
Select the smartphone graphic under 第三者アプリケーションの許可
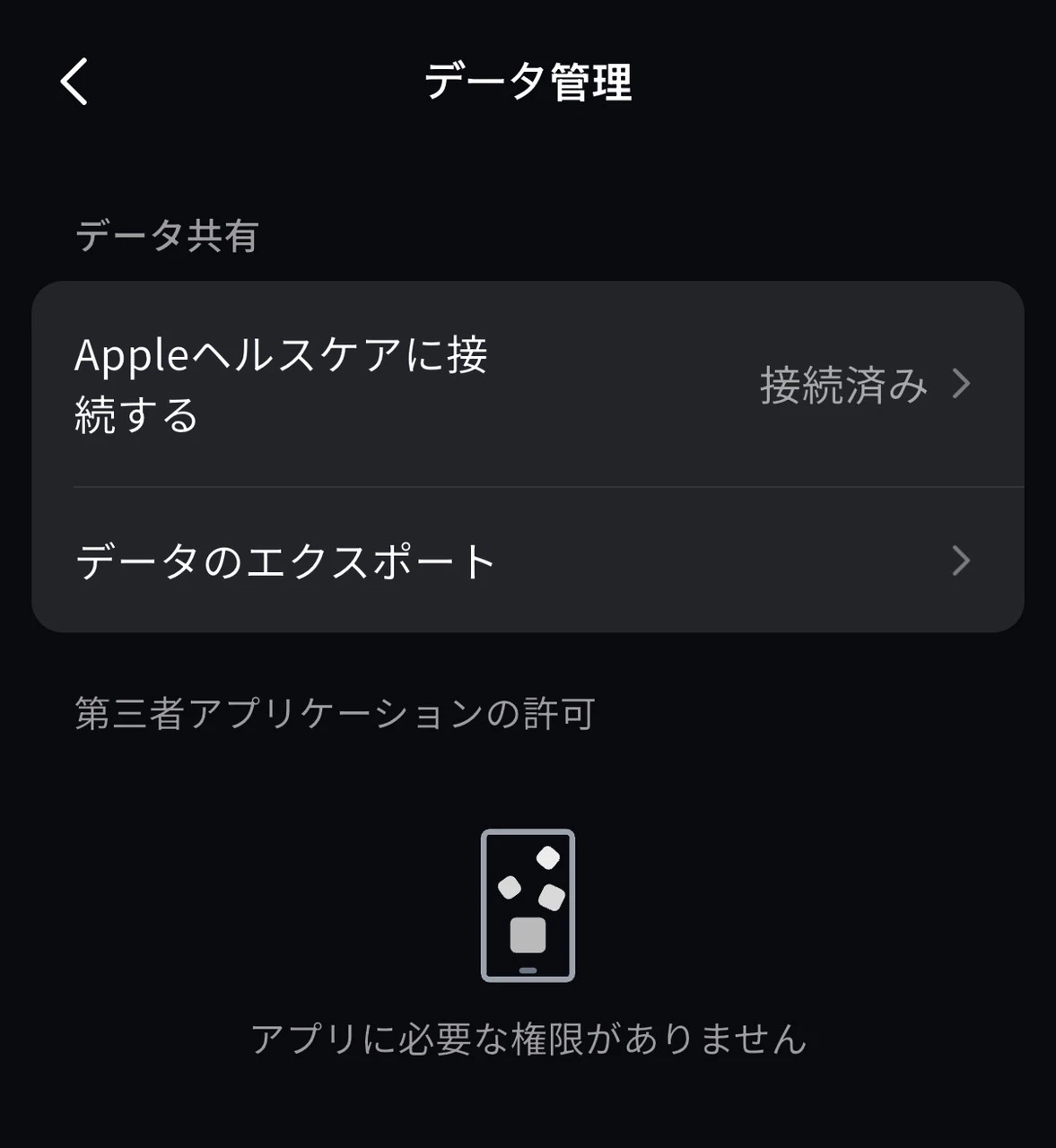tap(529, 906)
